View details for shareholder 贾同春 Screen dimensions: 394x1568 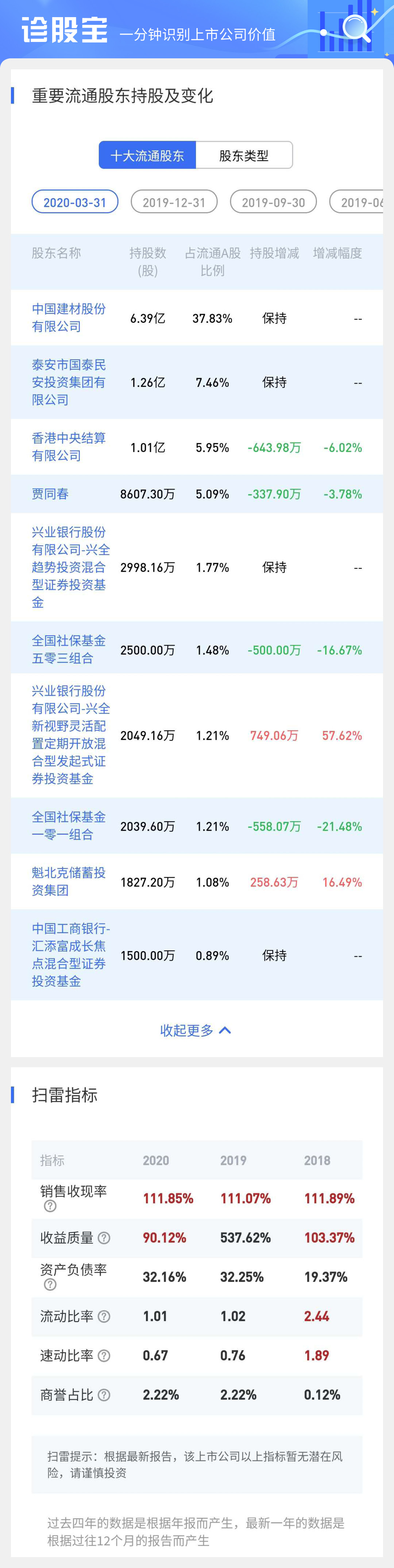click(x=50, y=494)
